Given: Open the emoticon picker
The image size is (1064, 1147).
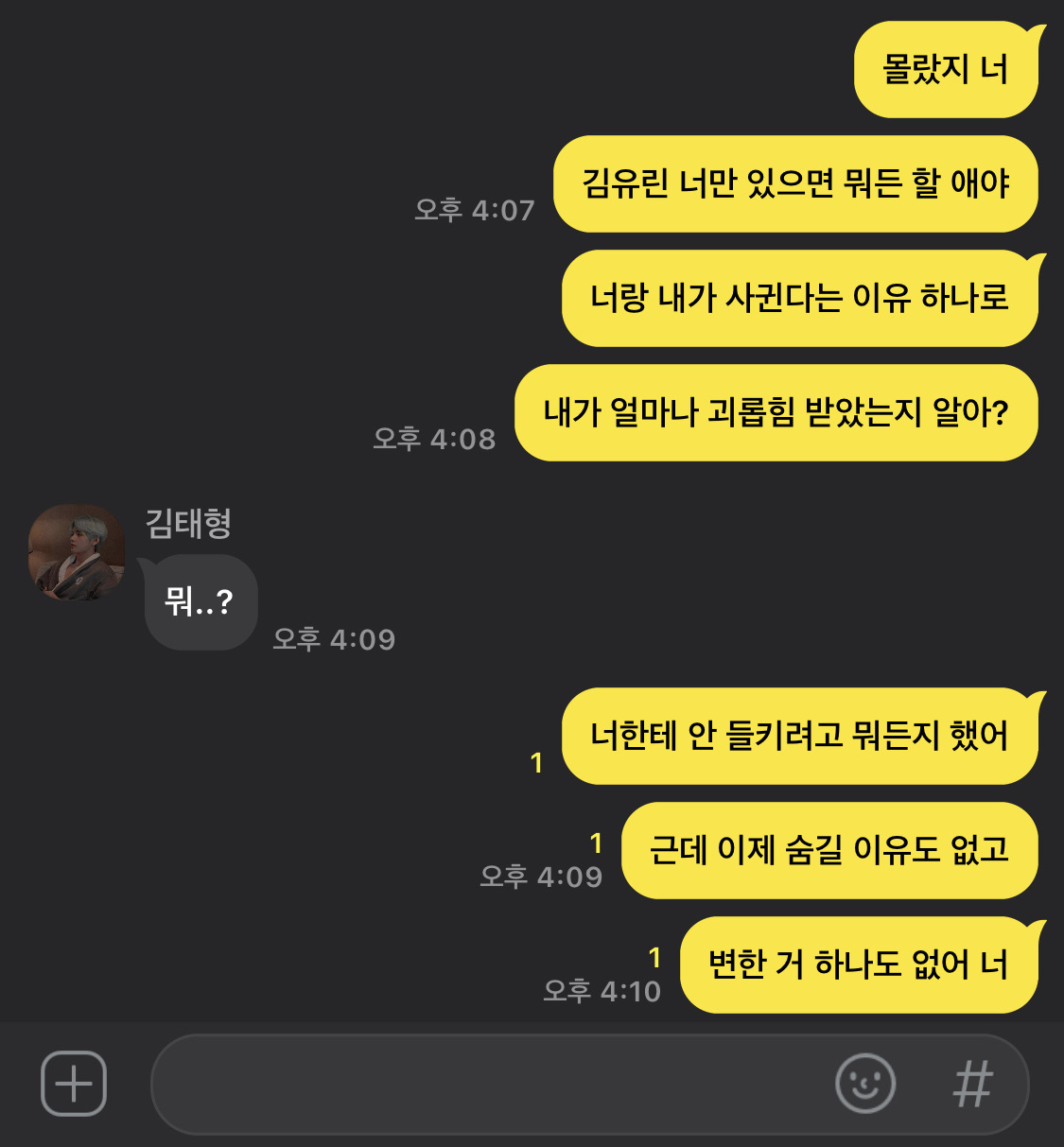Looking at the screenshot, I should pyautogui.click(x=865, y=1084).
